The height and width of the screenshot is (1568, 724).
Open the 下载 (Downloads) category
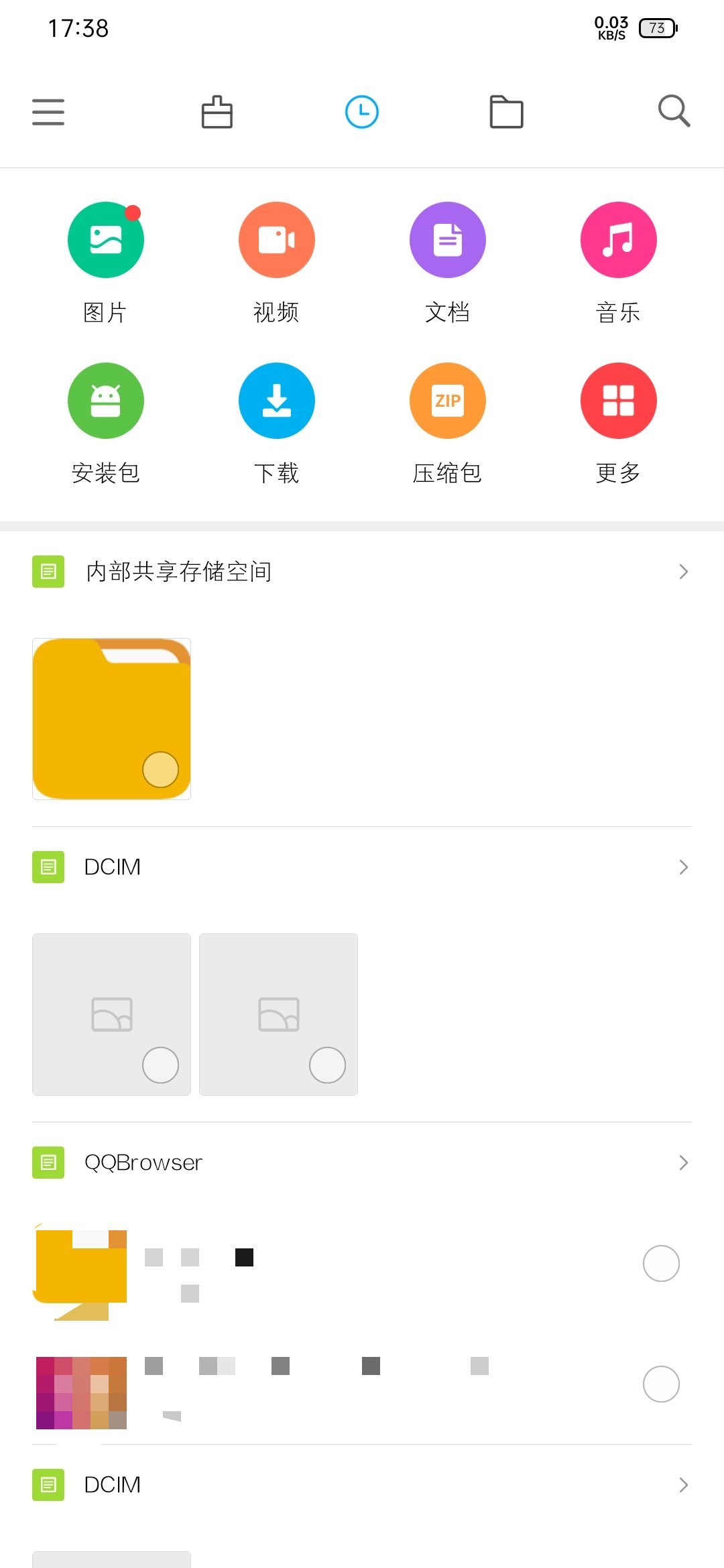[276, 401]
